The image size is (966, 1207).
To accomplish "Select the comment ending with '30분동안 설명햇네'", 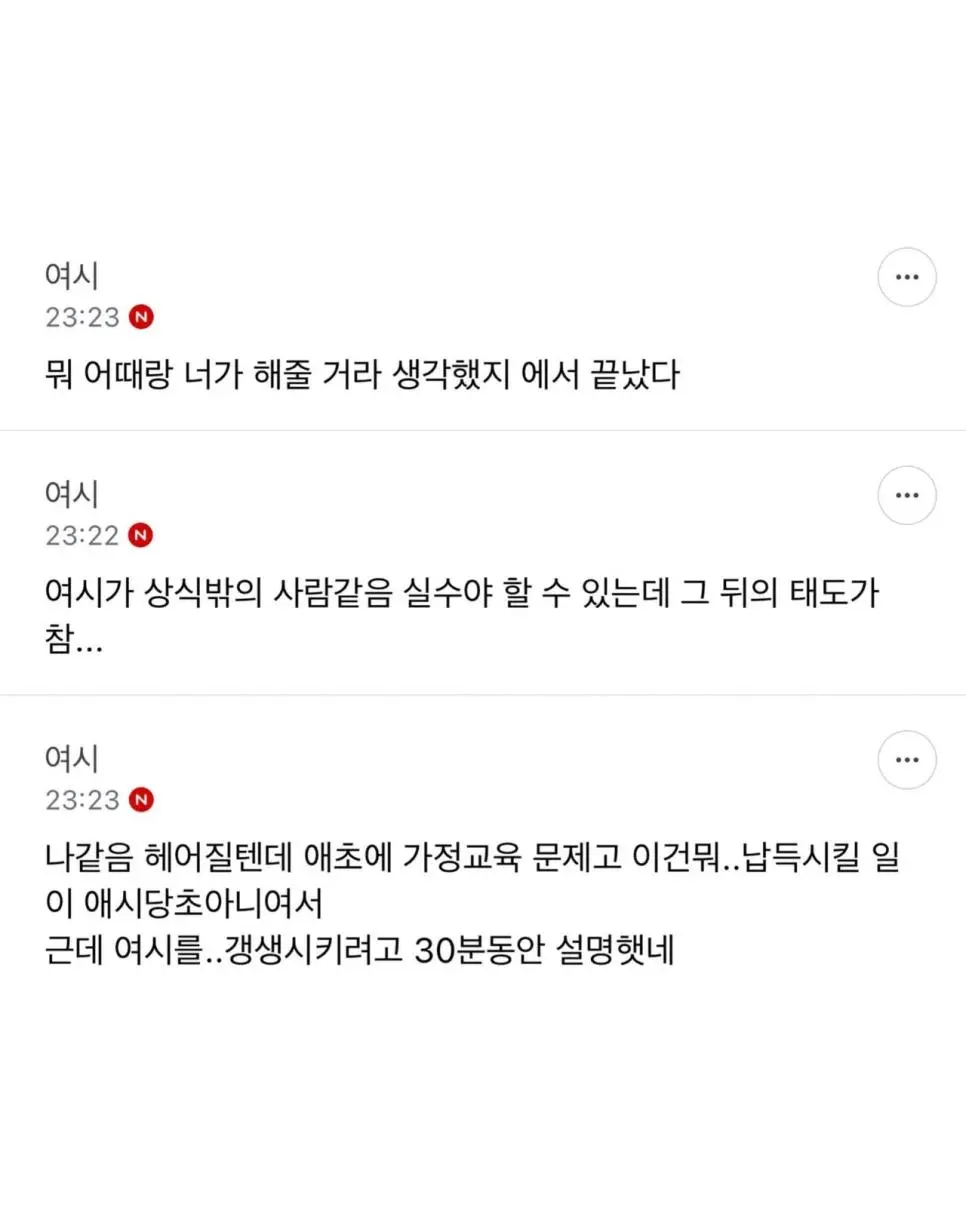I will pyautogui.click(x=363, y=952).
